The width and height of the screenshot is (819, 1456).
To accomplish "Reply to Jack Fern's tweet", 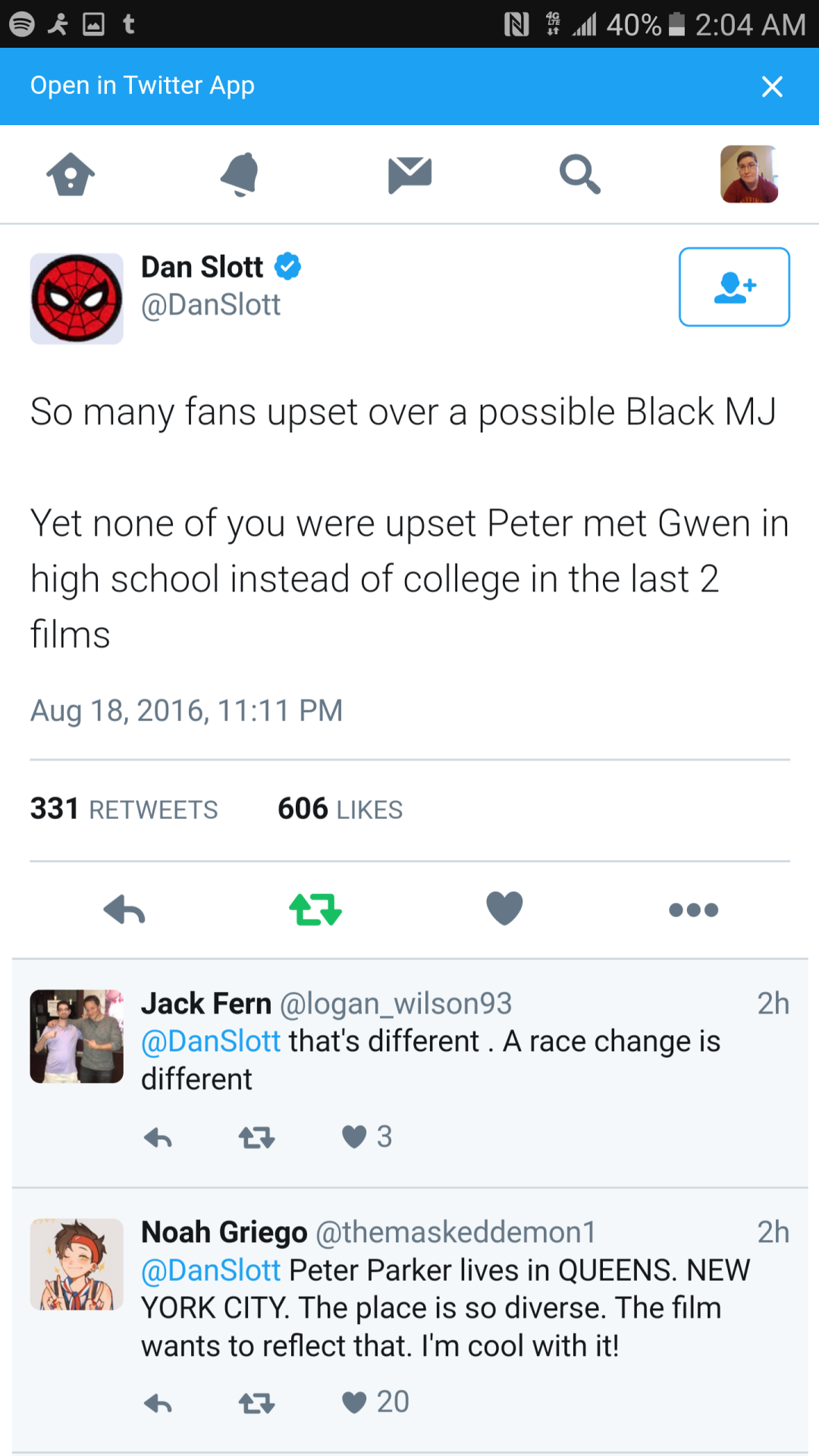I will (x=158, y=1137).
